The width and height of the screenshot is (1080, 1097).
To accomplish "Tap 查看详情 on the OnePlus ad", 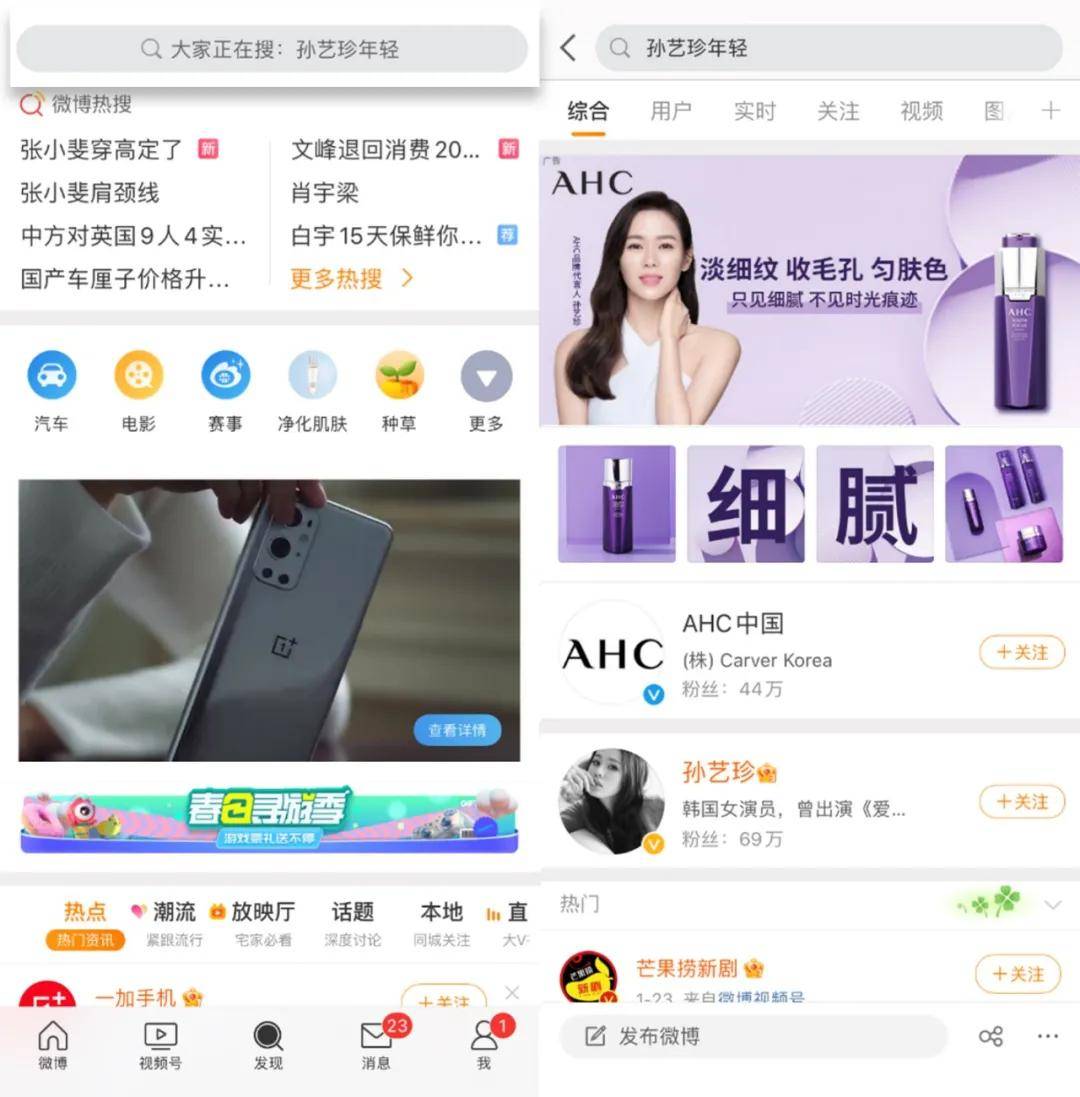I will (x=457, y=730).
